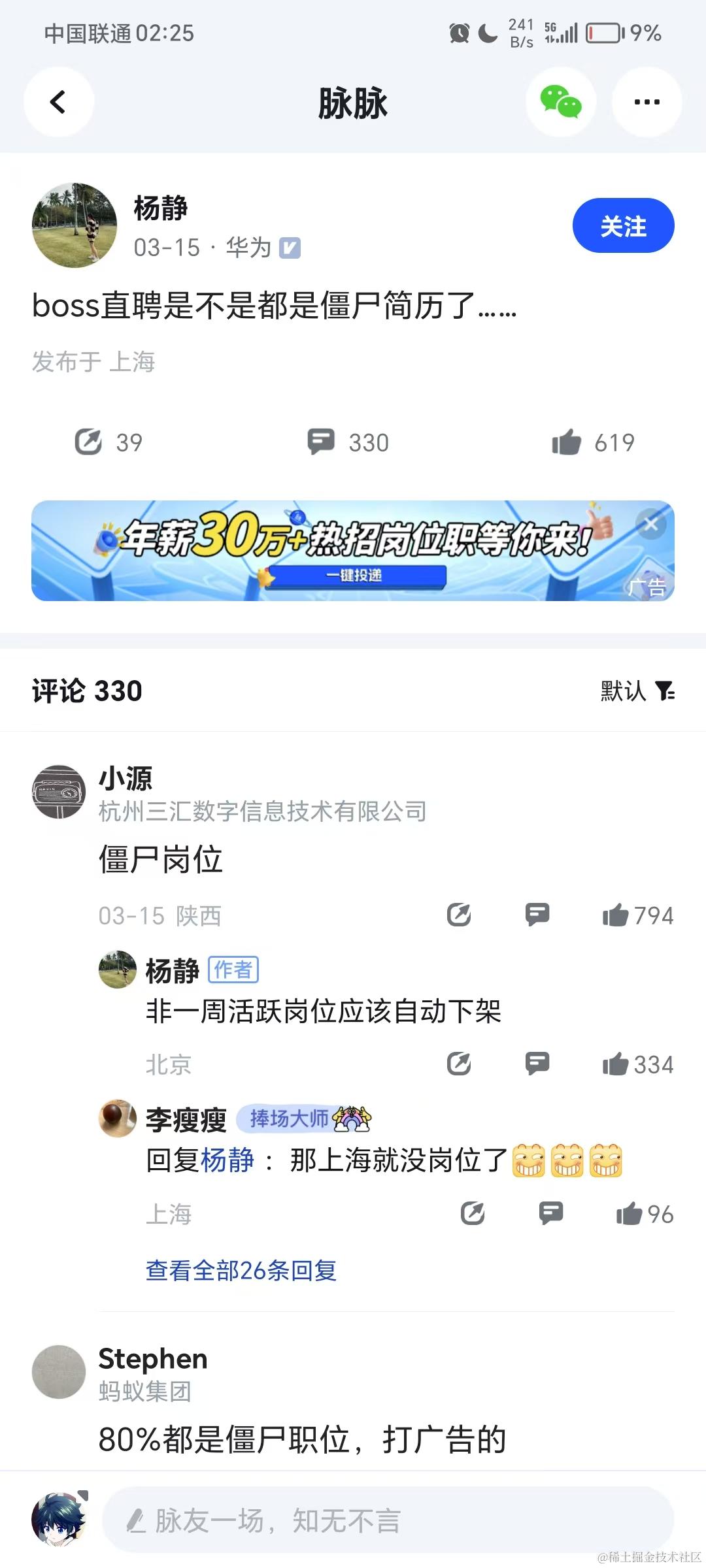Share the post via WeChat icon
The height and width of the screenshot is (1568, 706).
tap(560, 102)
